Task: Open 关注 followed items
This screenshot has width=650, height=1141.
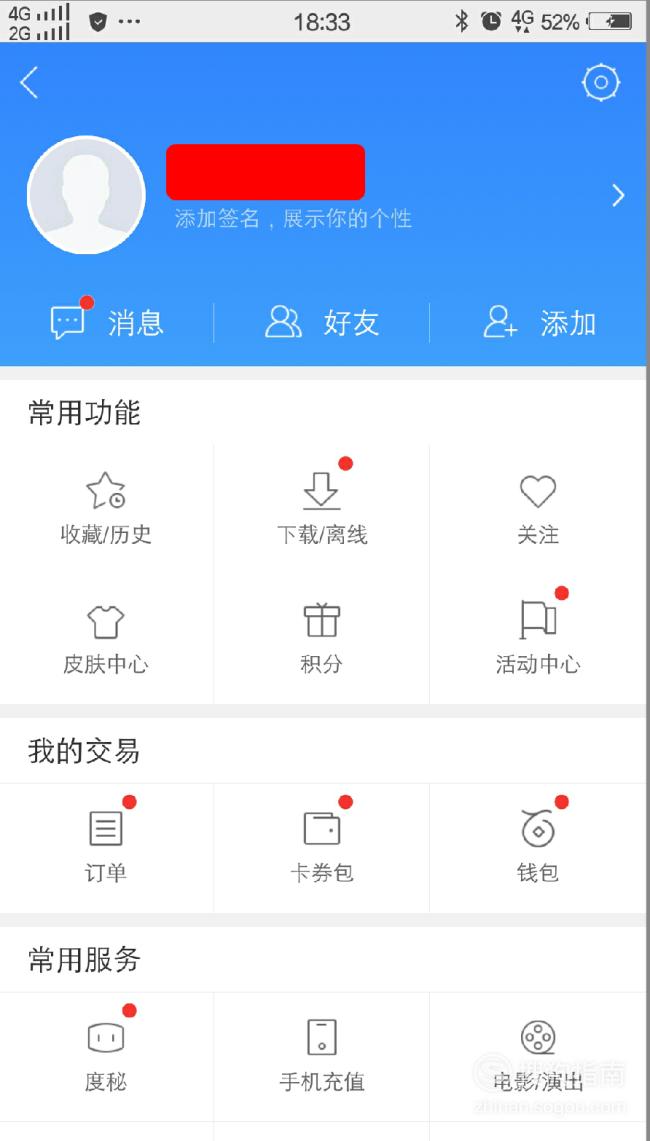Action: click(538, 509)
